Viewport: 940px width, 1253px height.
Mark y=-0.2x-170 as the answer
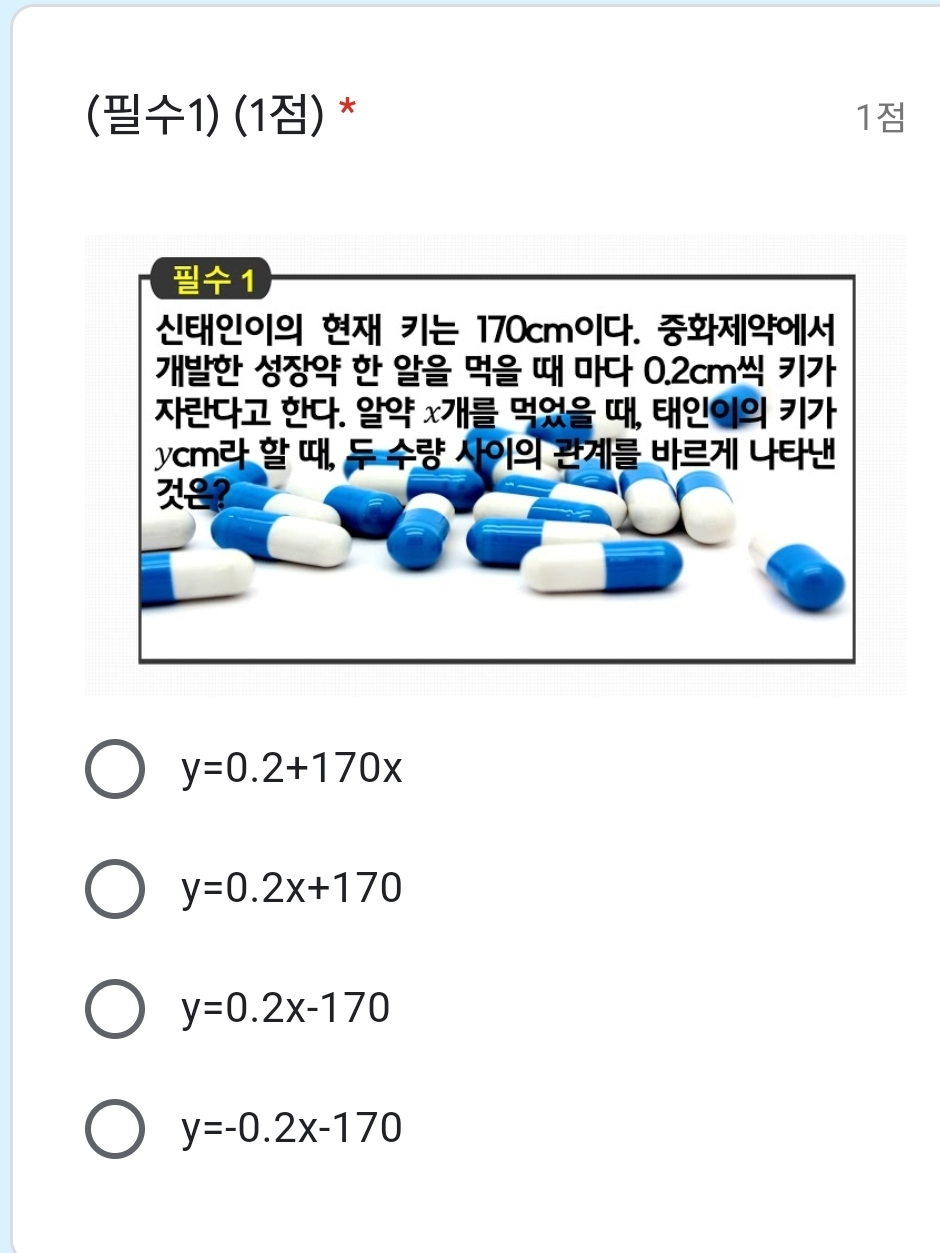(115, 1128)
